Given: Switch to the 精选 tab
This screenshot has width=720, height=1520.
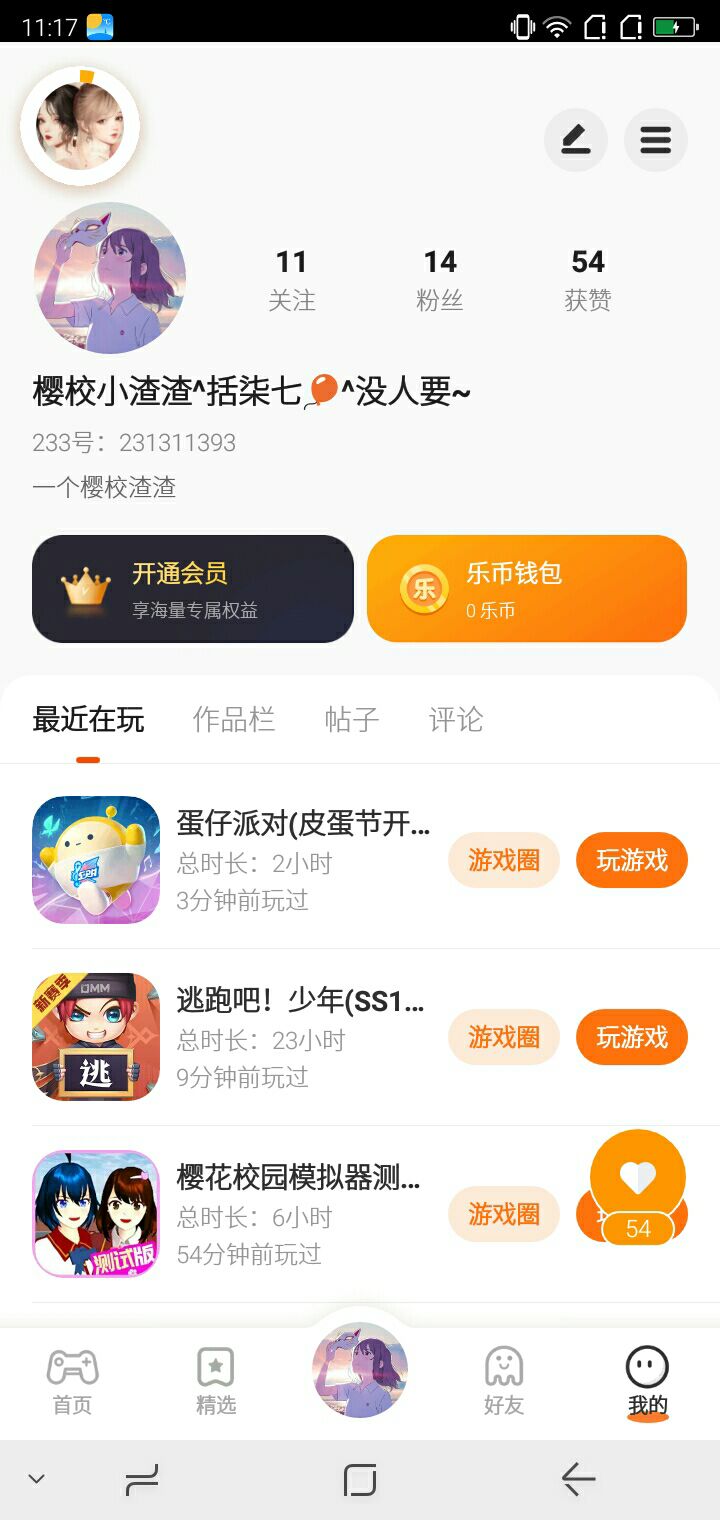Looking at the screenshot, I should [x=216, y=1381].
